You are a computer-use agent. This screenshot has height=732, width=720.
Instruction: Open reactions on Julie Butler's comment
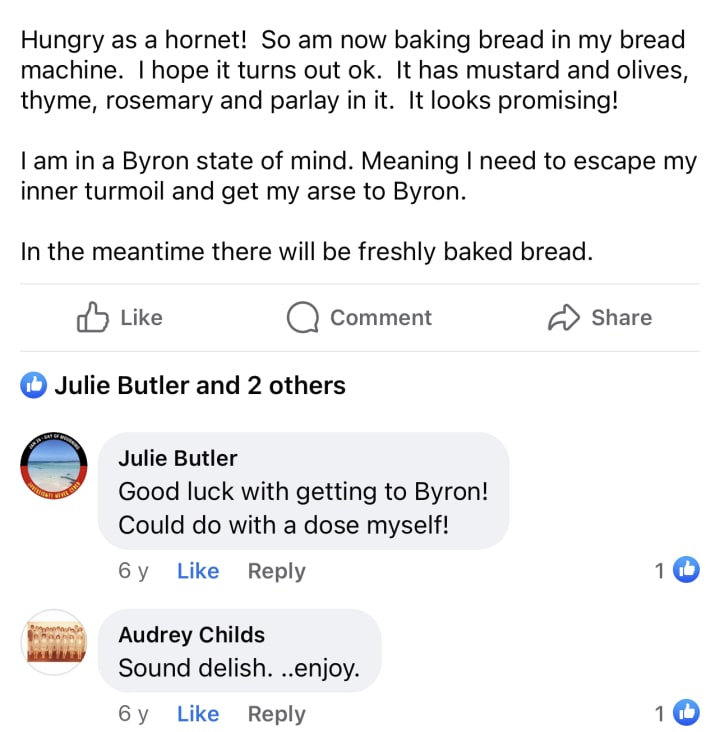pos(677,571)
